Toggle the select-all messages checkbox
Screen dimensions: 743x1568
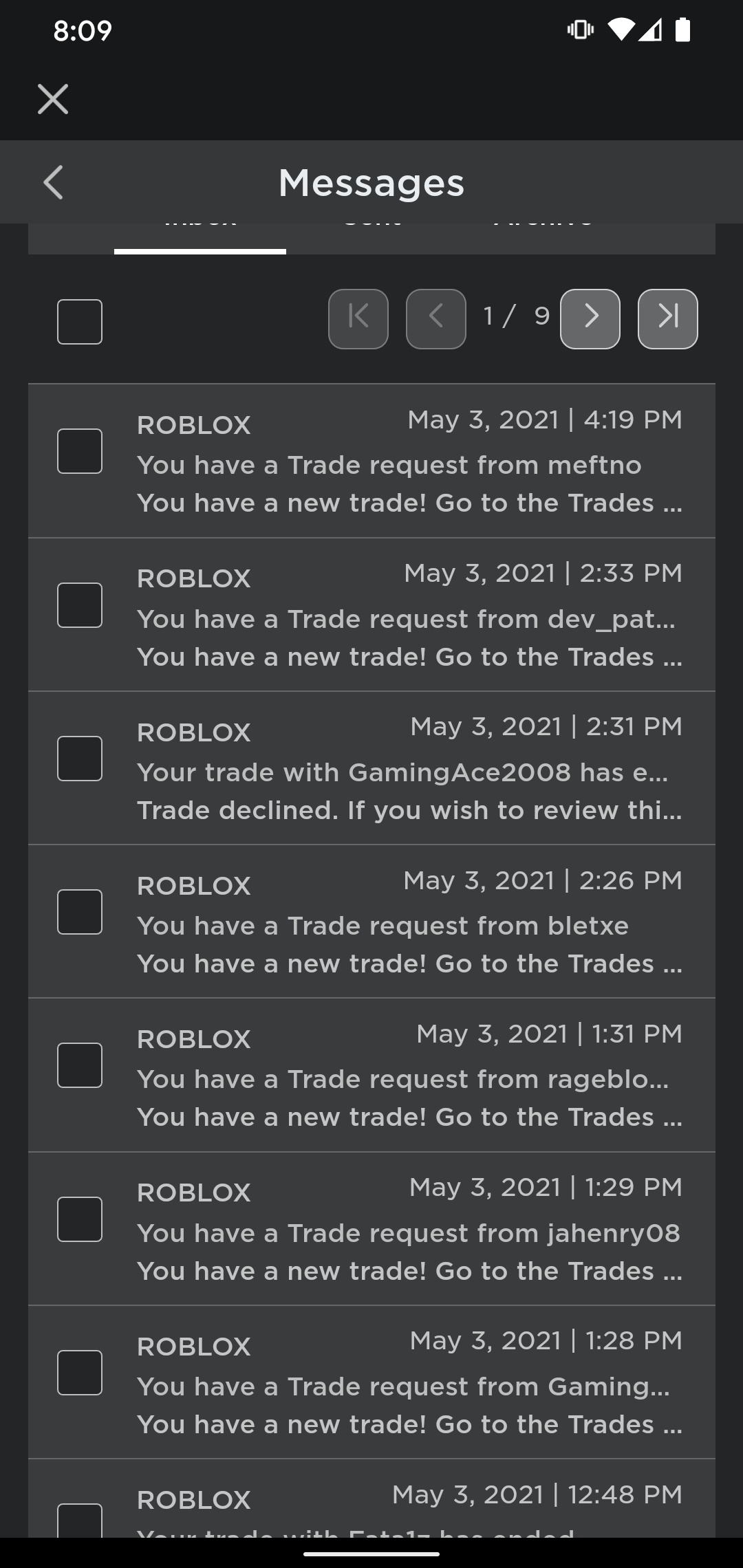79,321
